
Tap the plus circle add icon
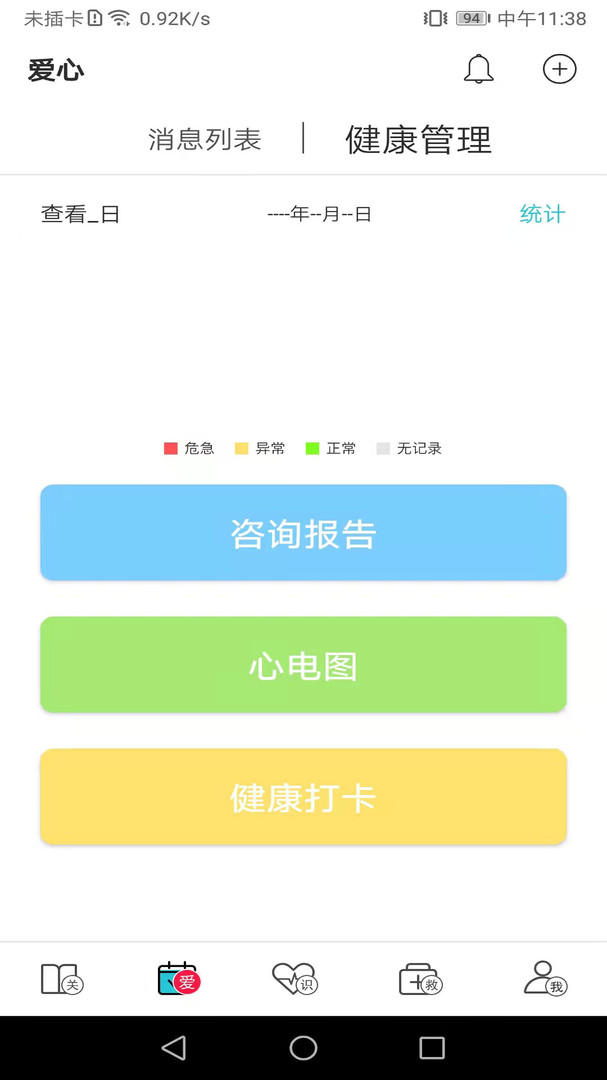559,69
